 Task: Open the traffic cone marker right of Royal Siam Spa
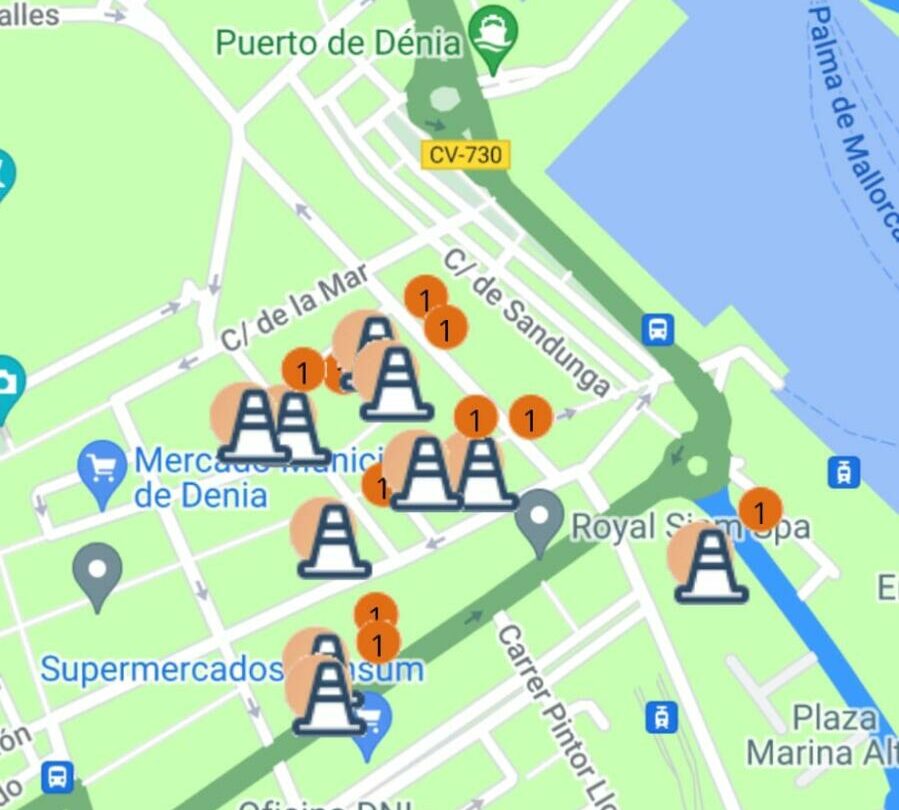tap(710, 564)
